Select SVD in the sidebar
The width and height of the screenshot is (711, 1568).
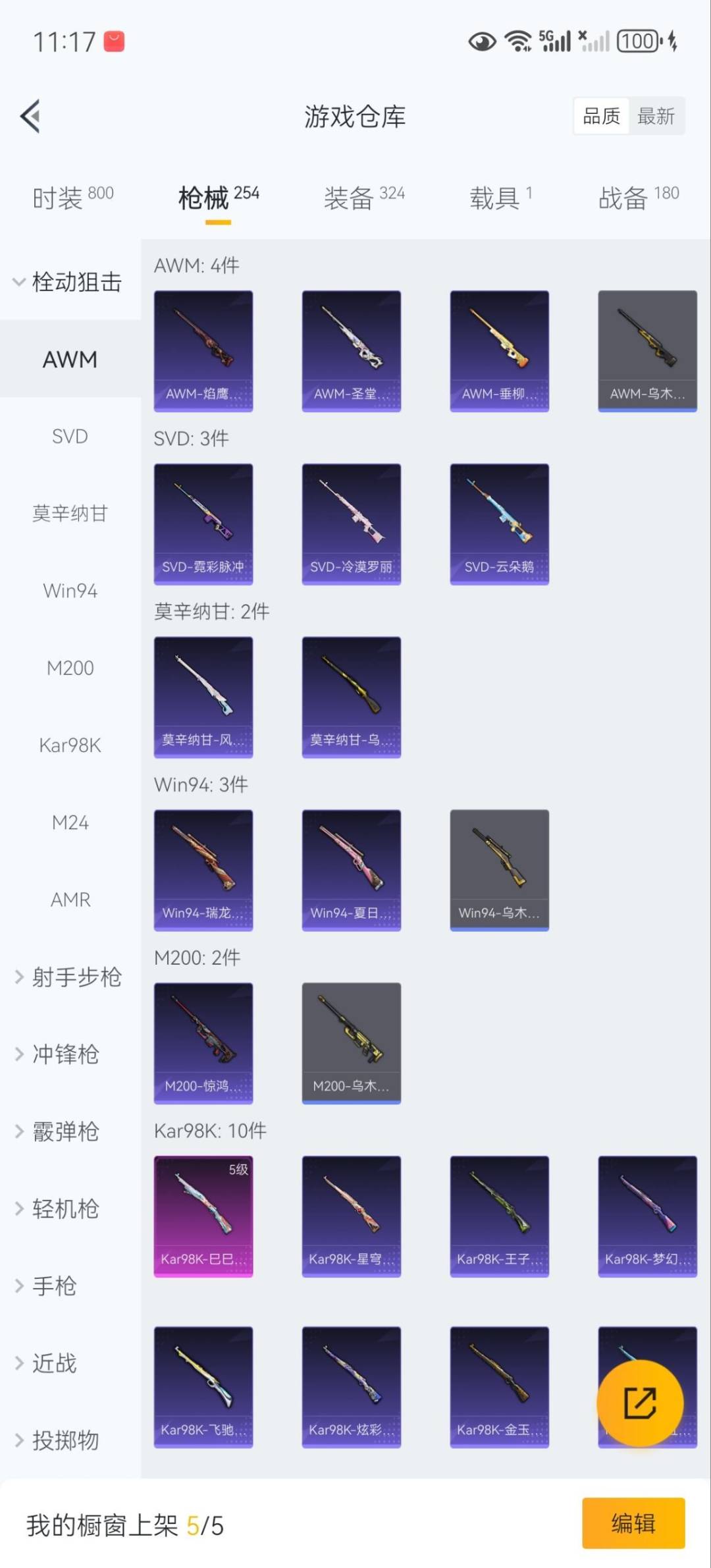(70, 436)
